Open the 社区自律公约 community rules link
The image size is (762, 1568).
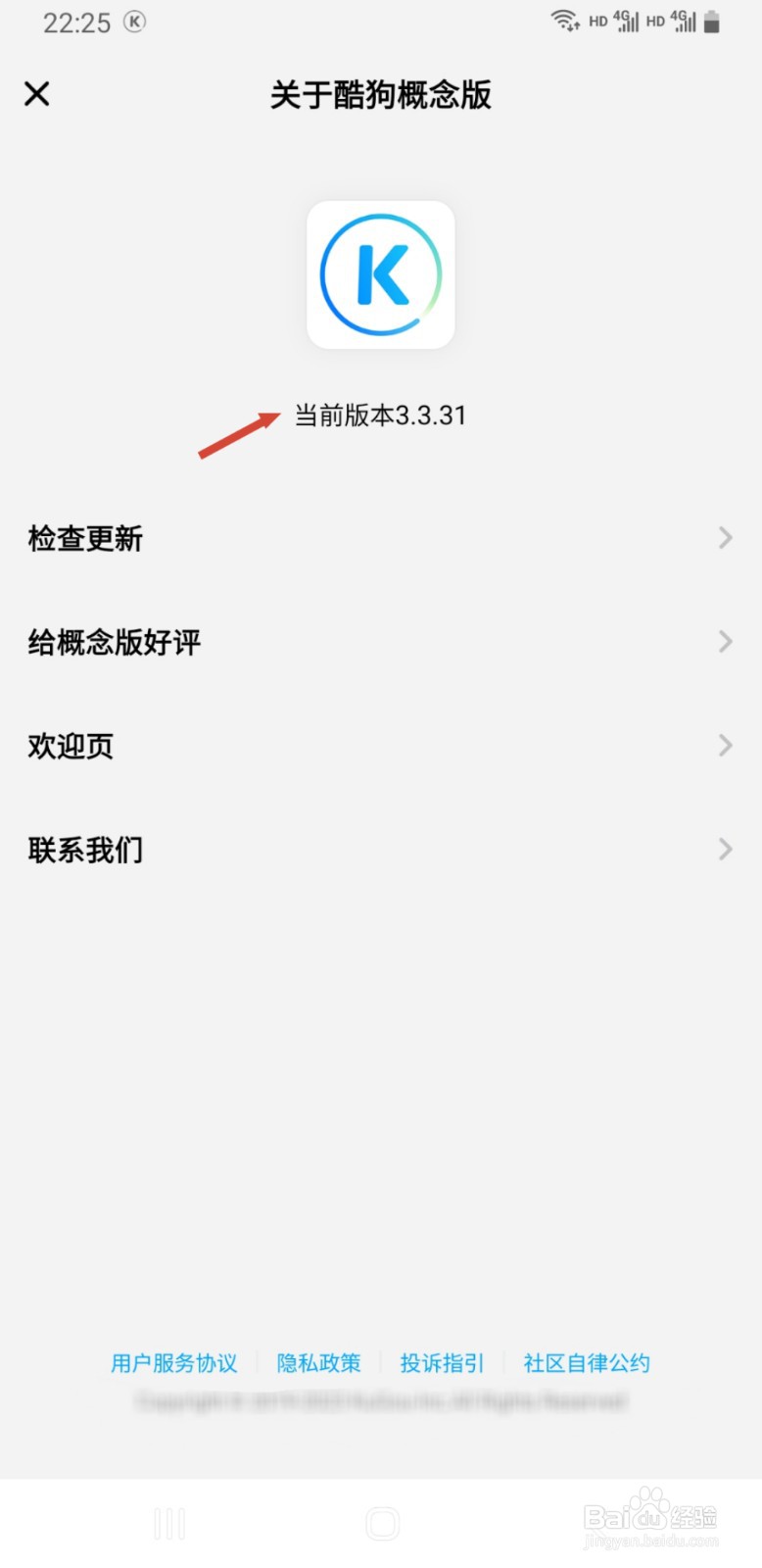pyautogui.click(x=586, y=1362)
